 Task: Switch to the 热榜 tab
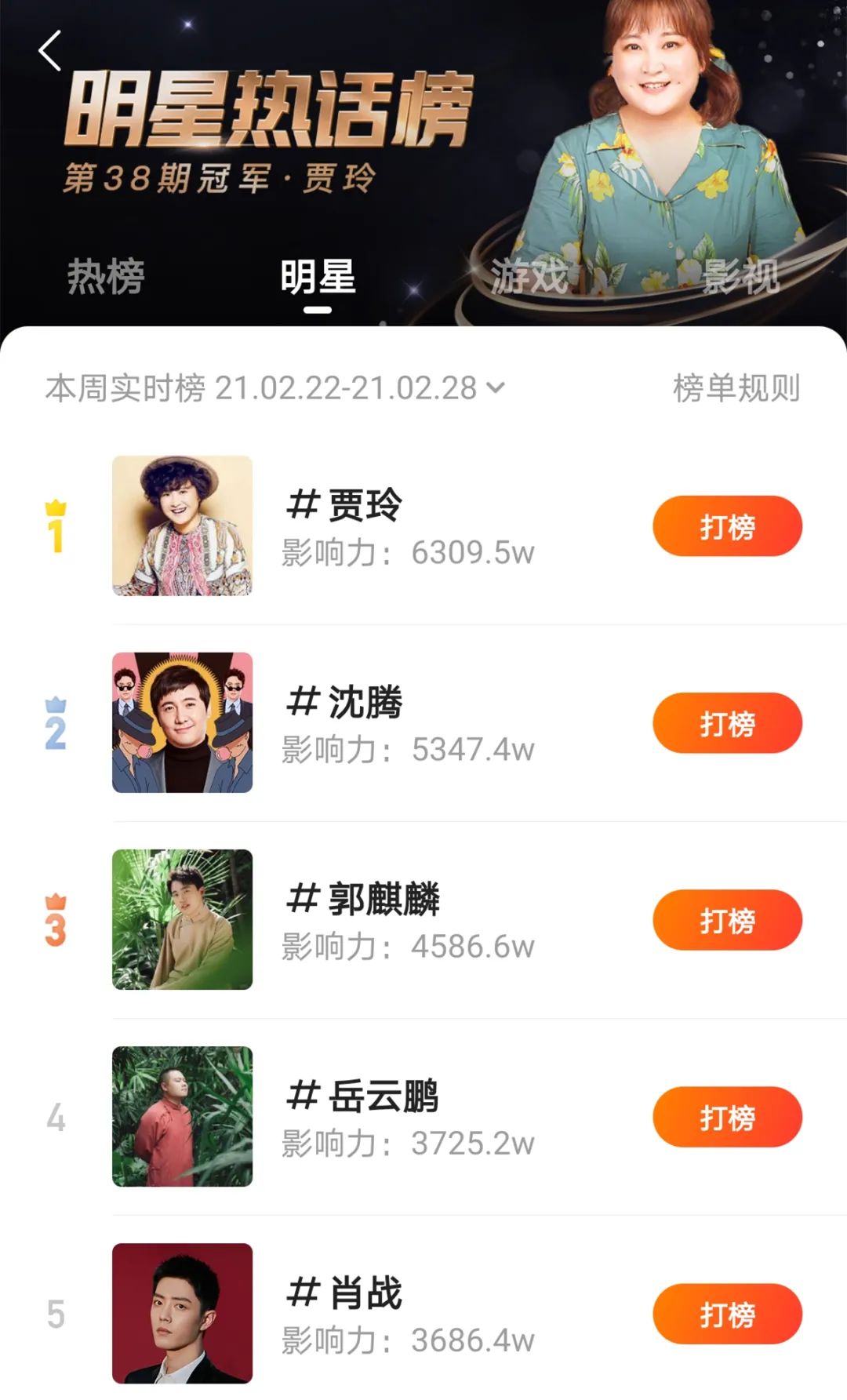[106, 277]
